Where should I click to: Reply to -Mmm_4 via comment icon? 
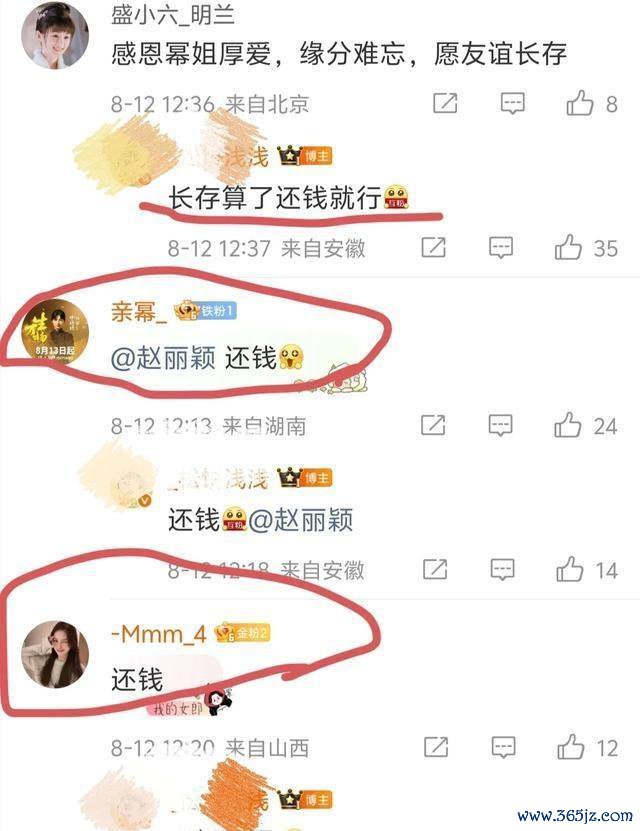click(x=501, y=746)
